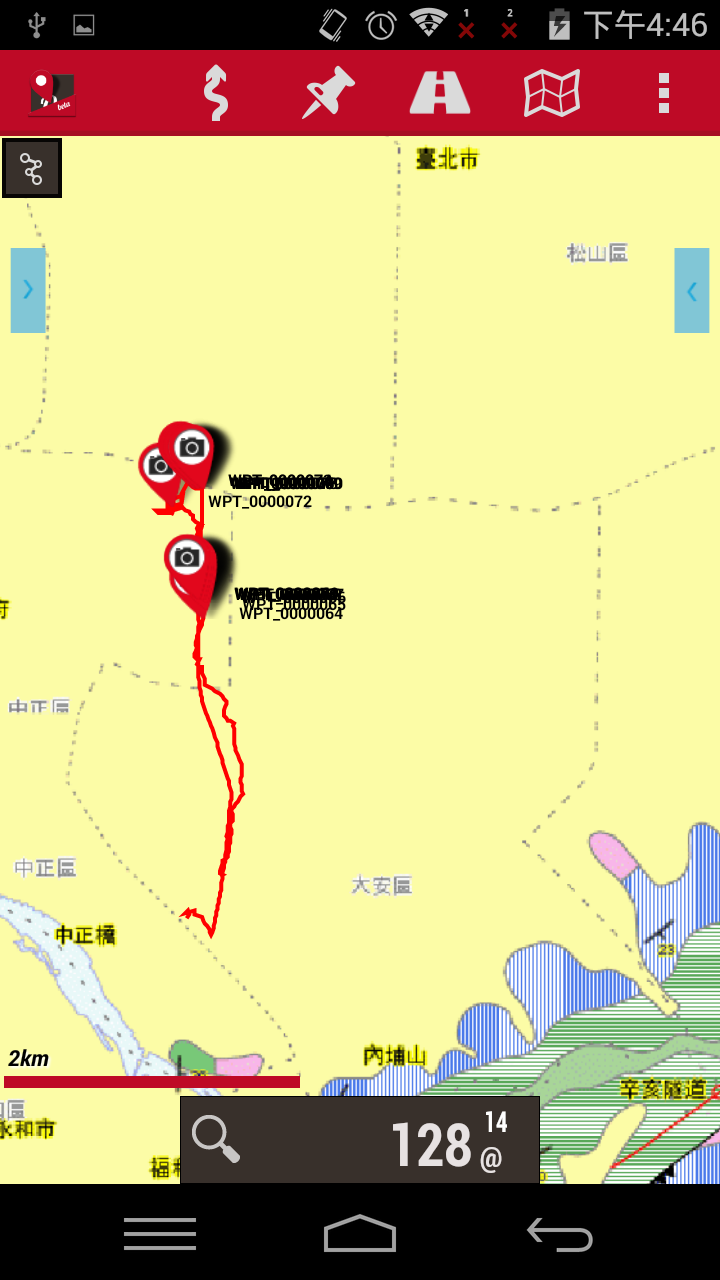Open the folded map selector
This screenshot has width=720, height=1280.
click(552, 93)
